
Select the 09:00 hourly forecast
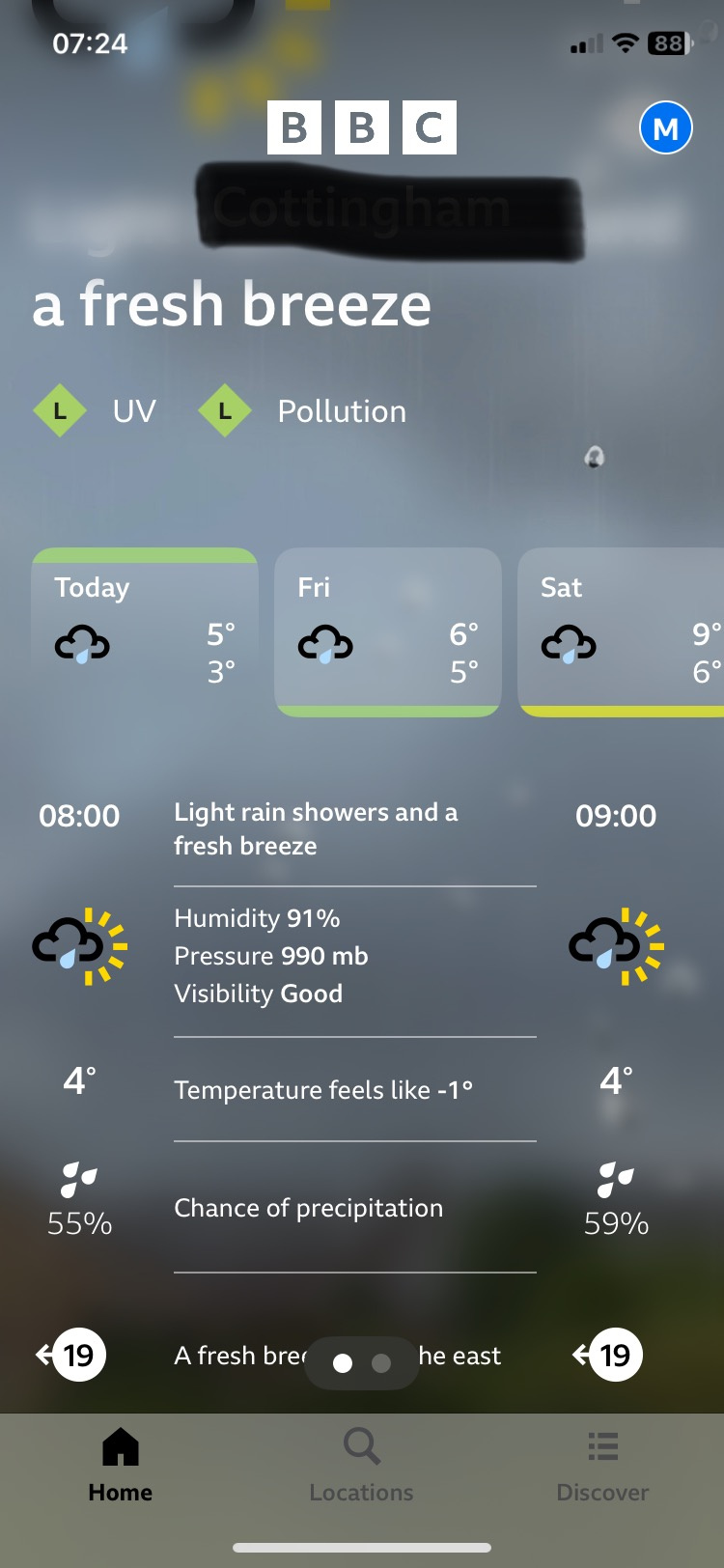(x=616, y=816)
